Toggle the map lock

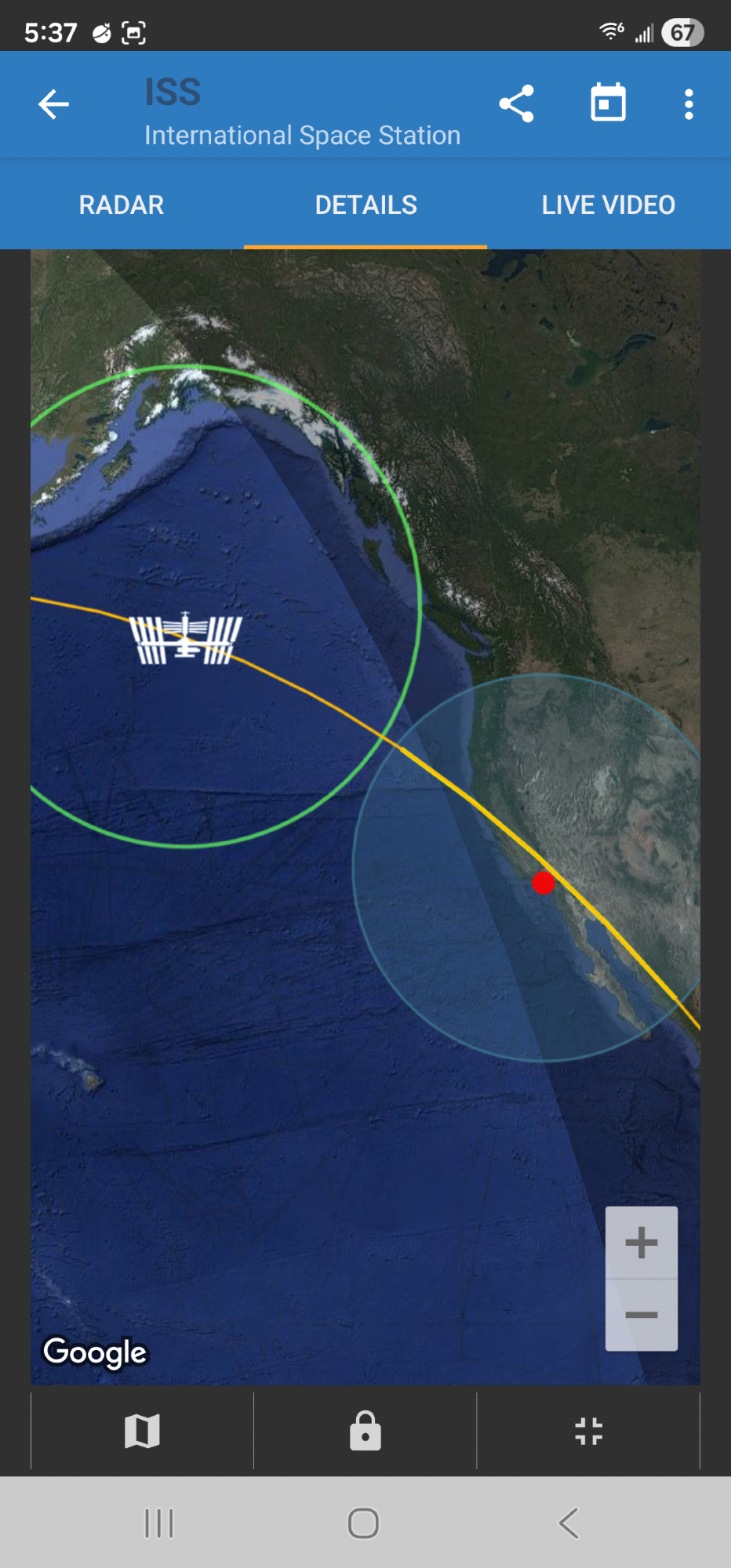click(365, 1431)
